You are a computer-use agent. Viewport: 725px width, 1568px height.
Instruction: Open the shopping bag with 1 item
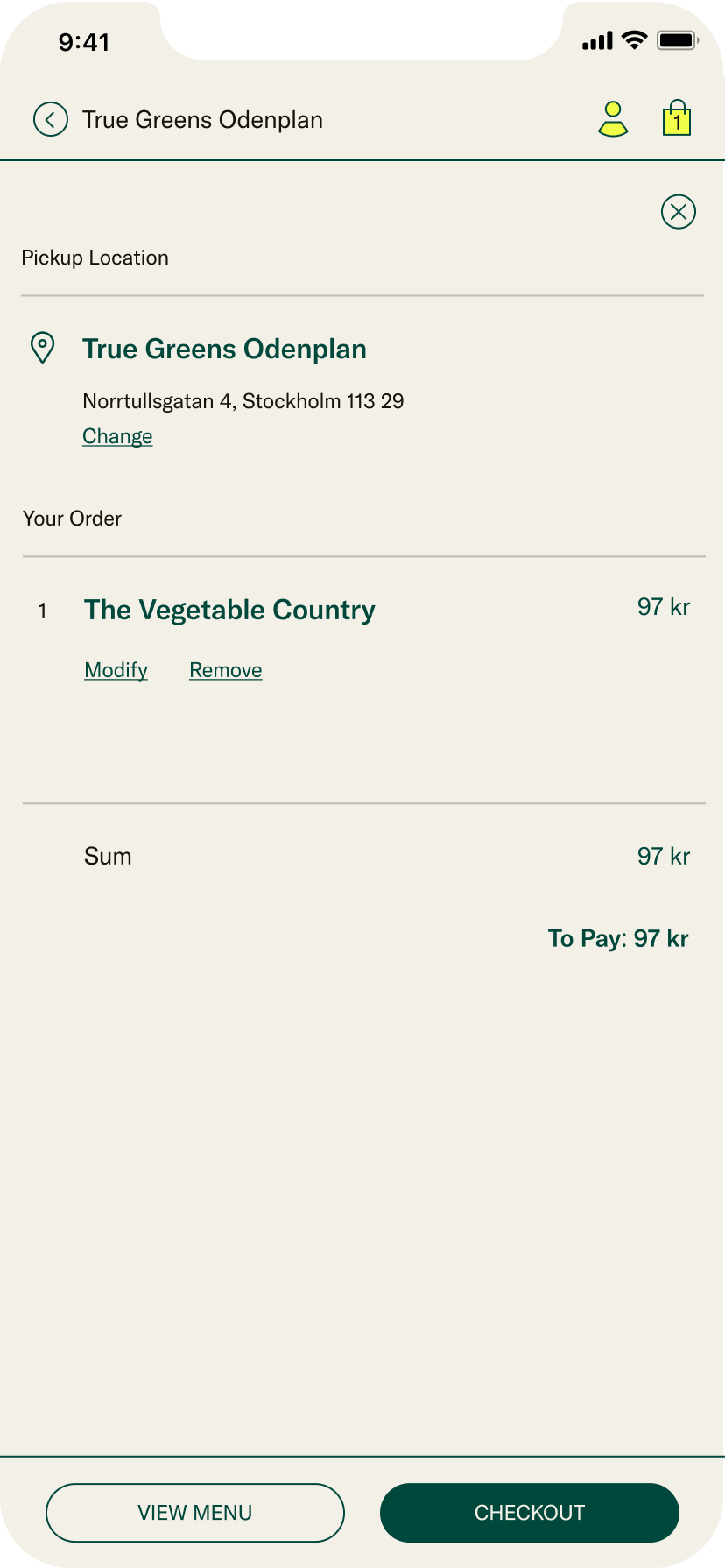pos(677,118)
